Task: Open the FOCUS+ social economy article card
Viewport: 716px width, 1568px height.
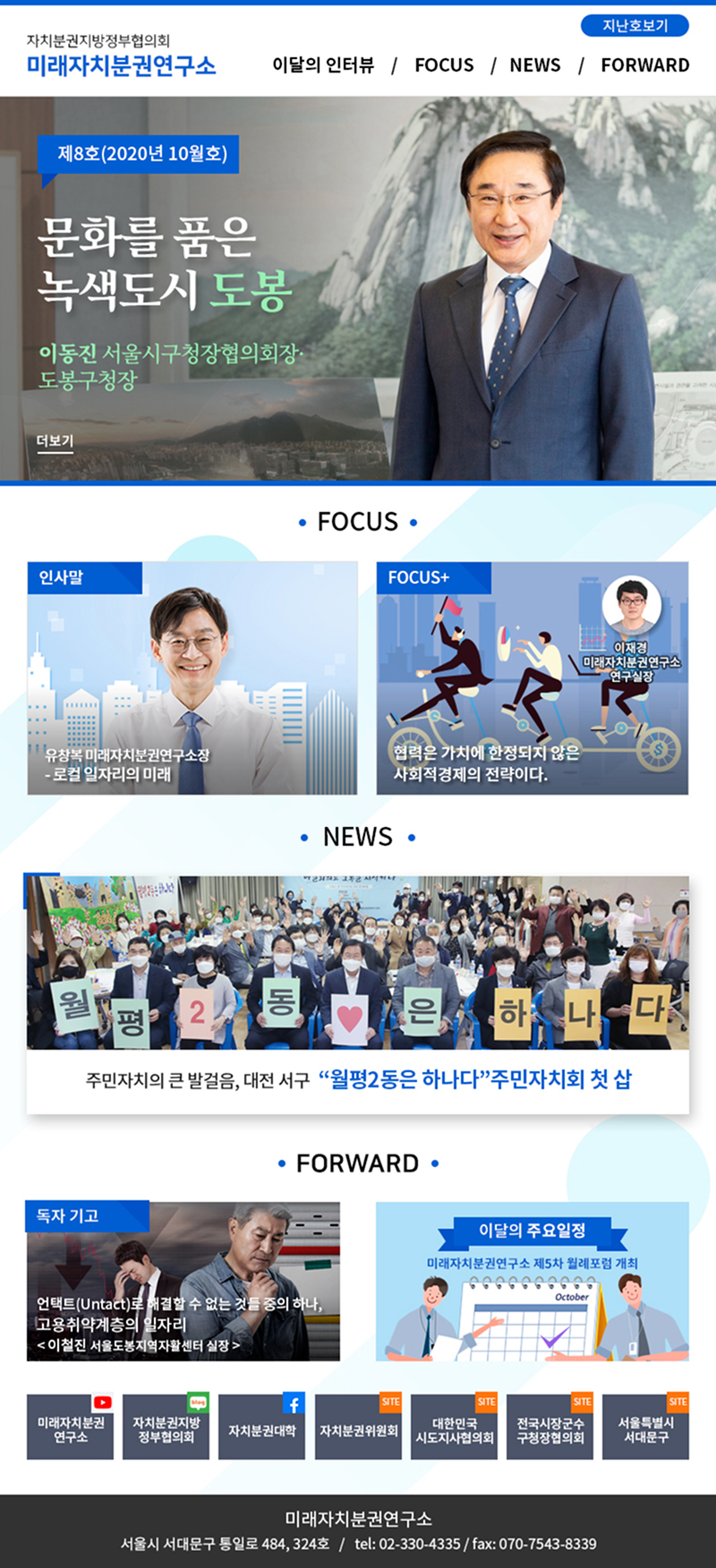Action: click(533, 678)
